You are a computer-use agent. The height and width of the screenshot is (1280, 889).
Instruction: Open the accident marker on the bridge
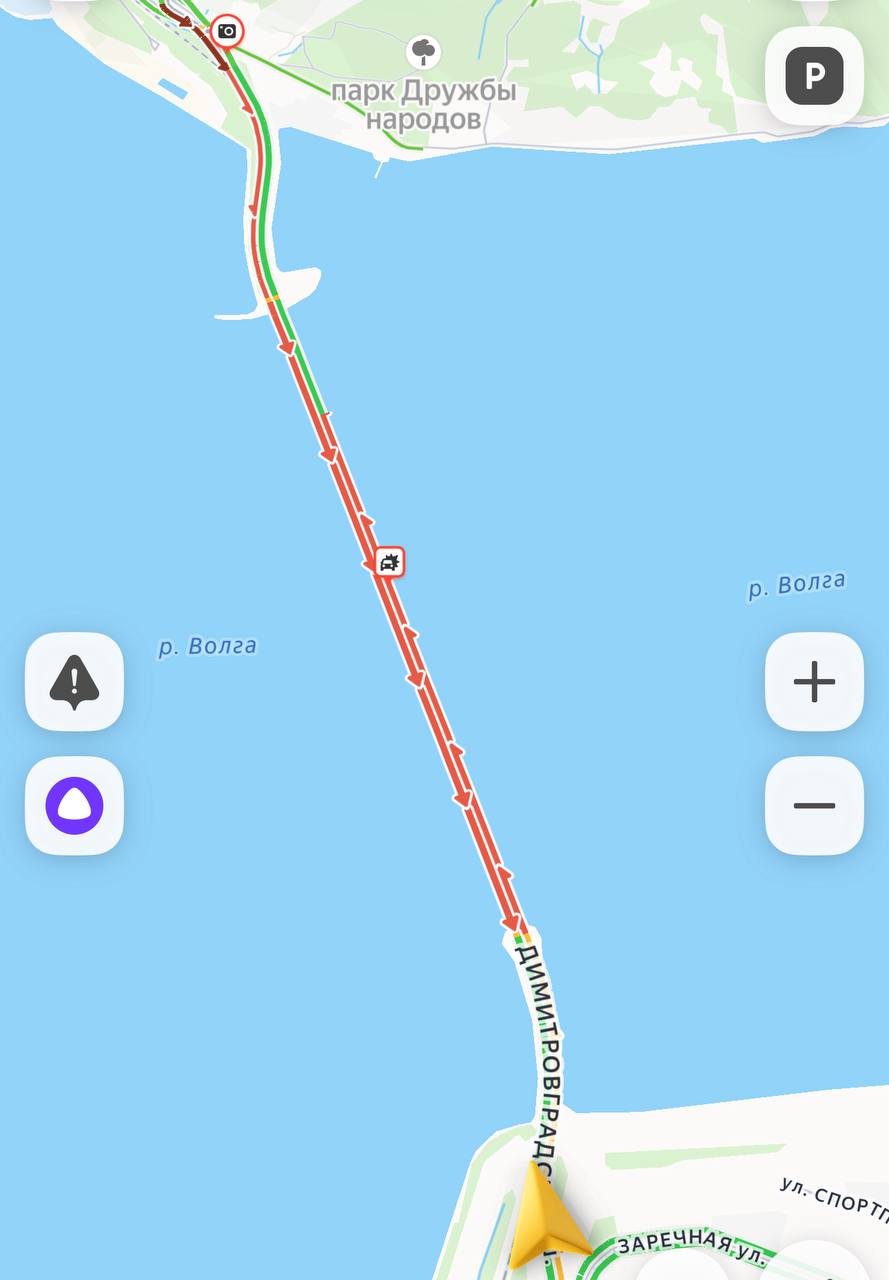[x=389, y=563]
